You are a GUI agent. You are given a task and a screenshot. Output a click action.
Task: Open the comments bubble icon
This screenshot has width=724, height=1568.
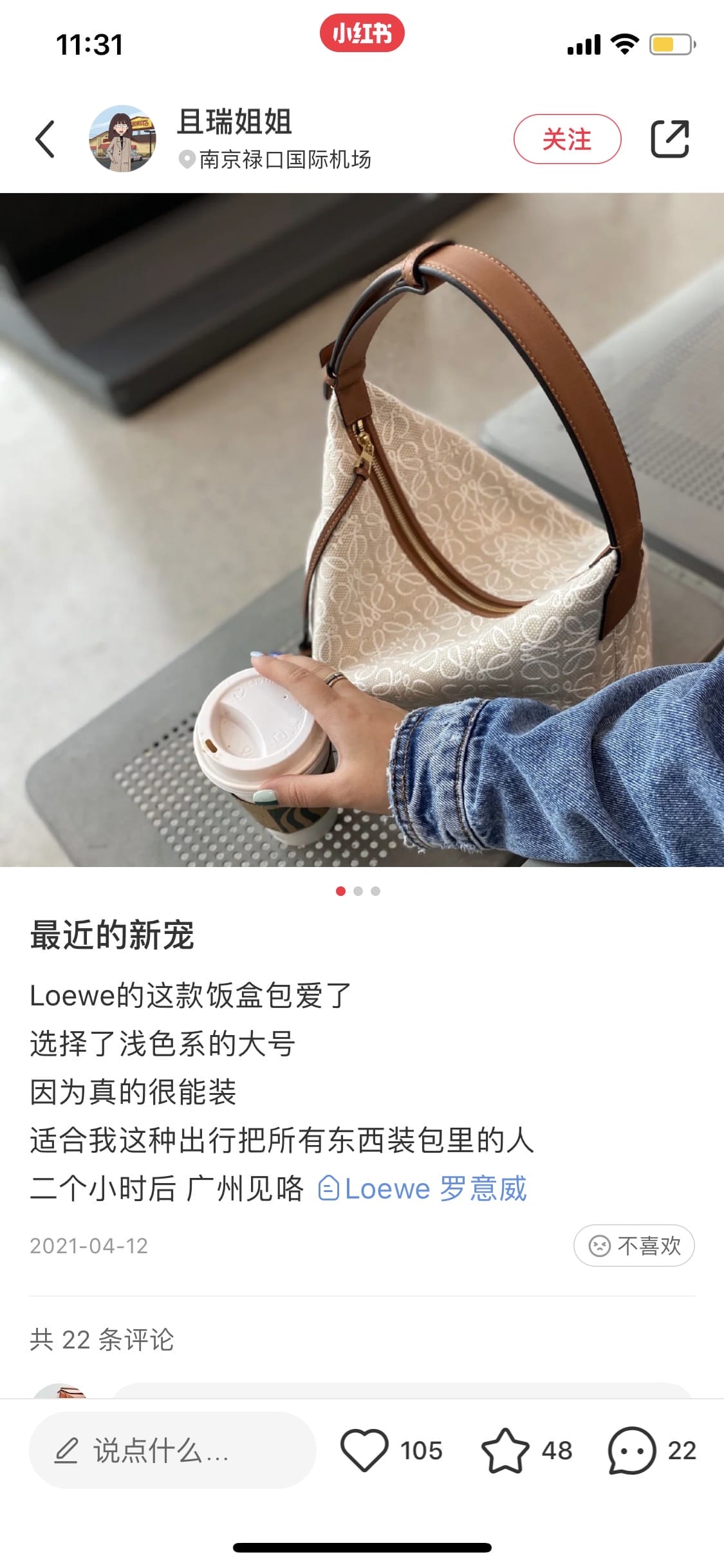point(631,1450)
